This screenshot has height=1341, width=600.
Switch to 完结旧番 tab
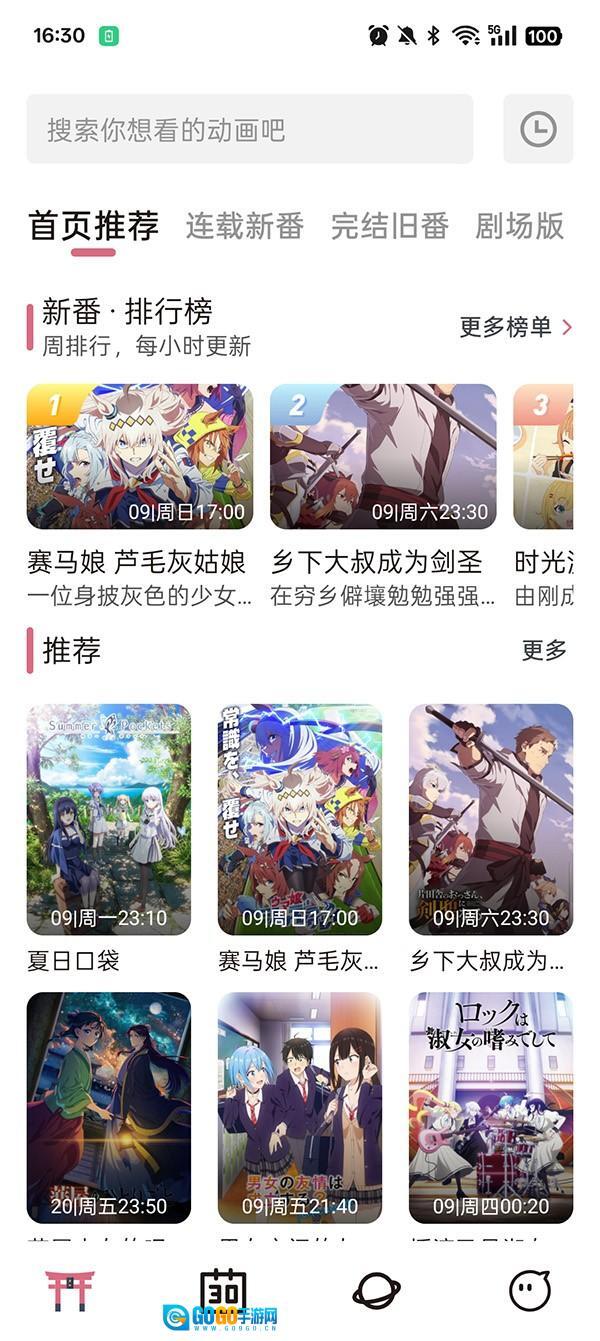pyautogui.click(x=389, y=226)
